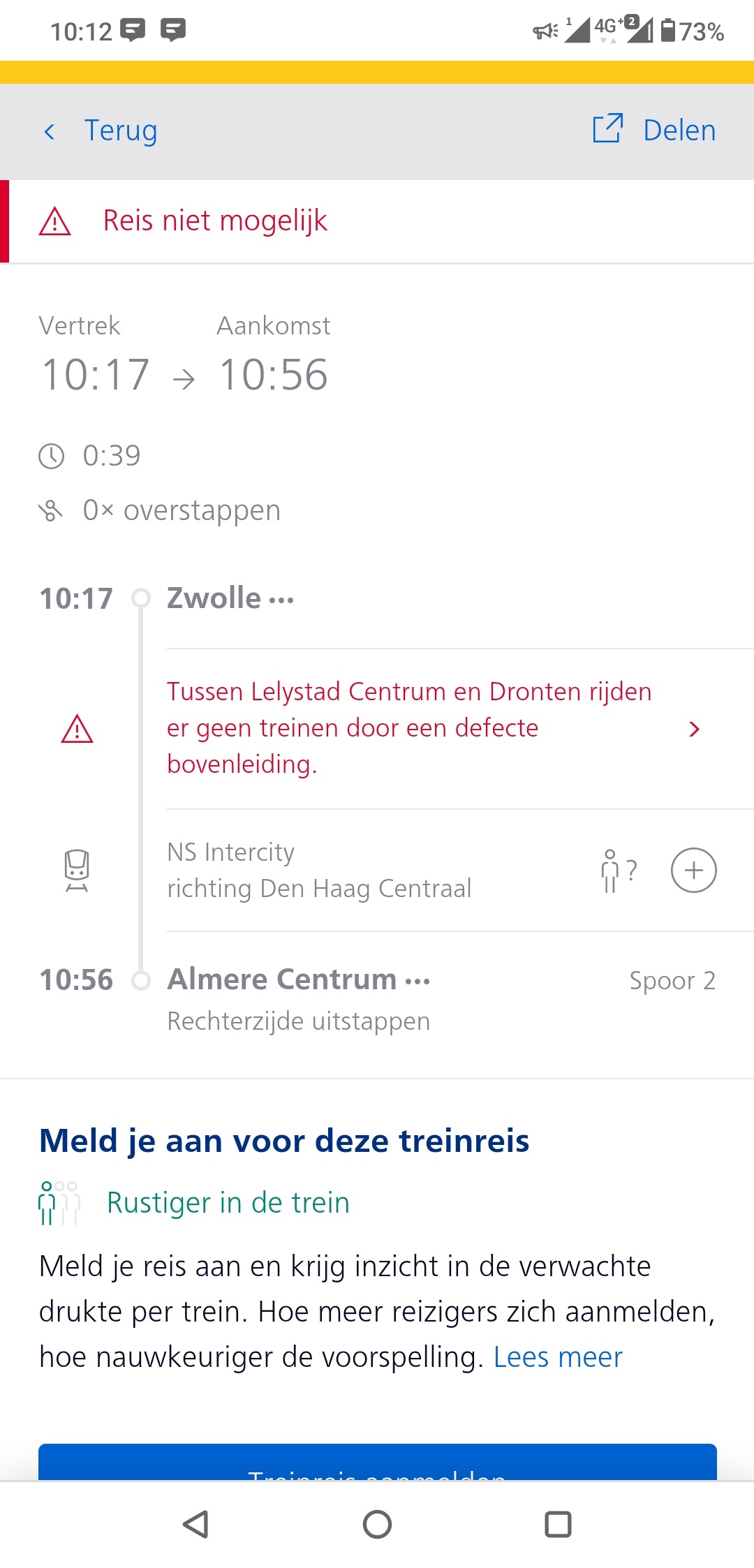
Task: Share this trip via Delen
Action: [654, 130]
